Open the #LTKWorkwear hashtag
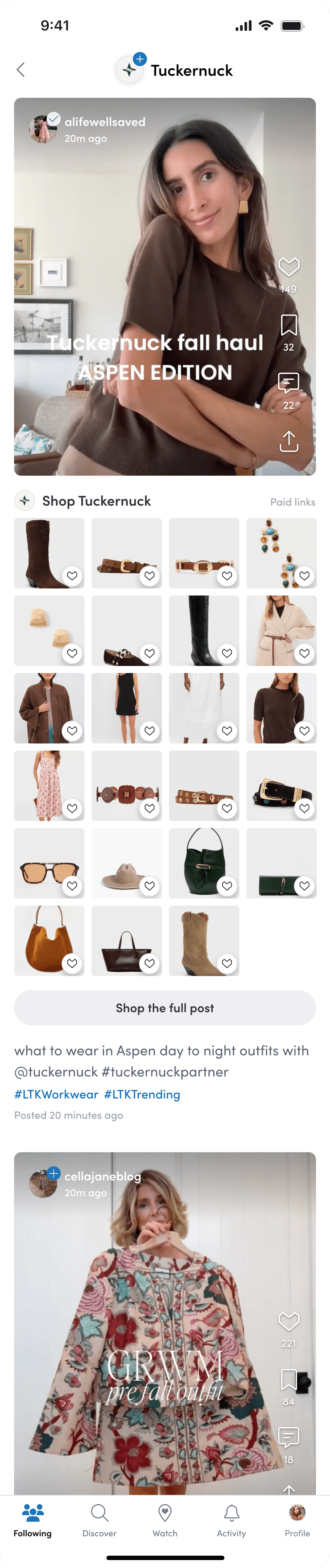330x1568 pixels. pos(56,1094)
